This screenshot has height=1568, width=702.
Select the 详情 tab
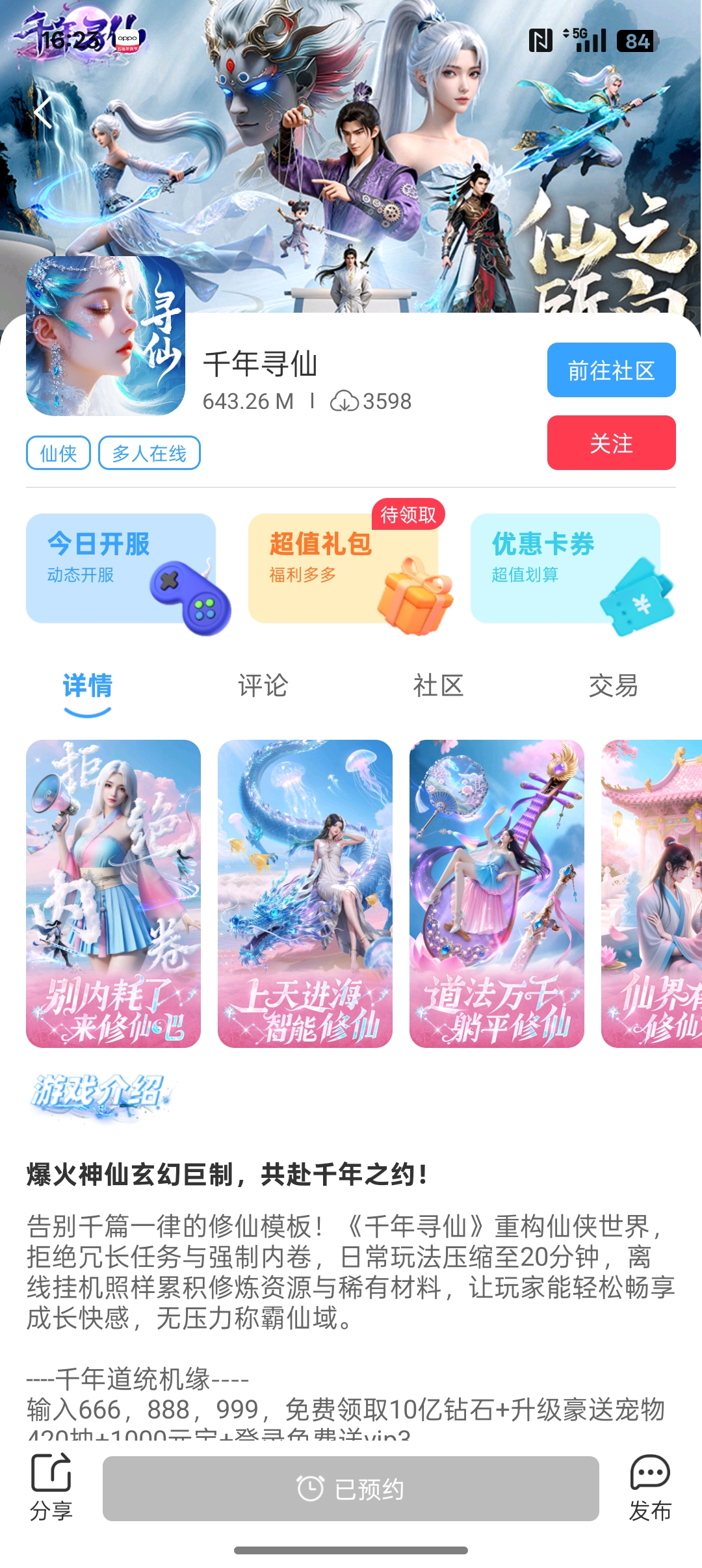[88, 686]
